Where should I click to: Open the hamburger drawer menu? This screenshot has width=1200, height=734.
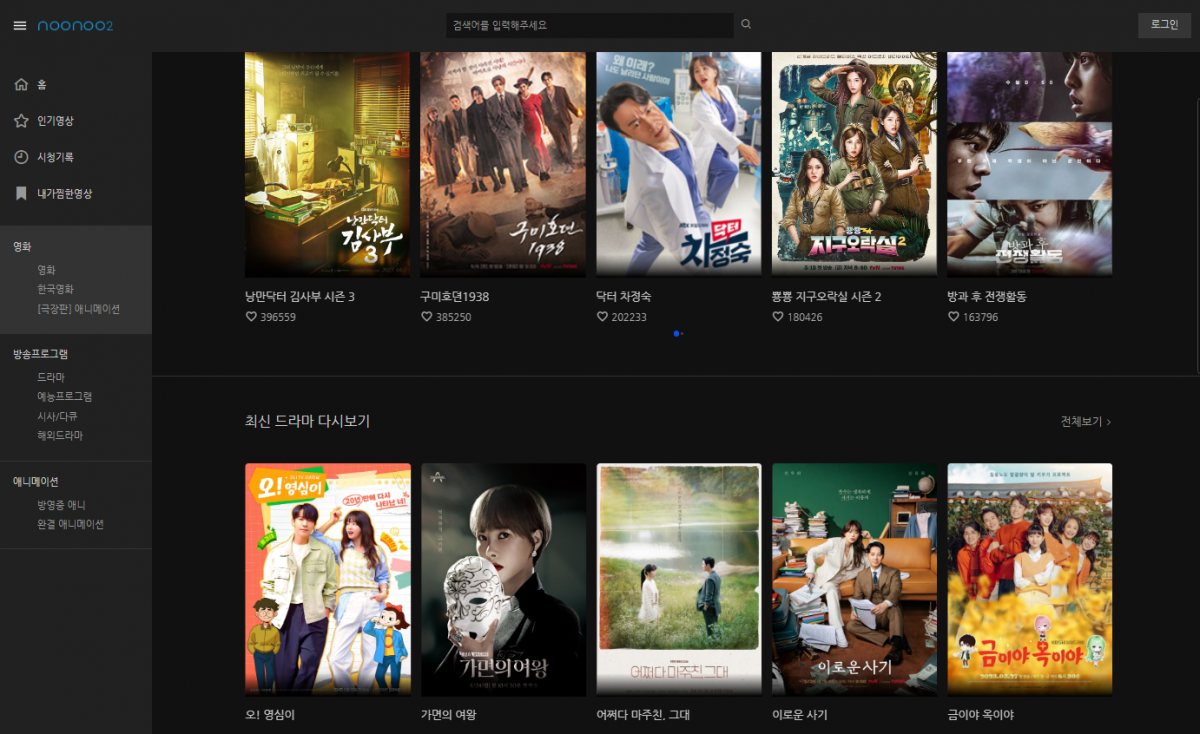pos(20,25)
